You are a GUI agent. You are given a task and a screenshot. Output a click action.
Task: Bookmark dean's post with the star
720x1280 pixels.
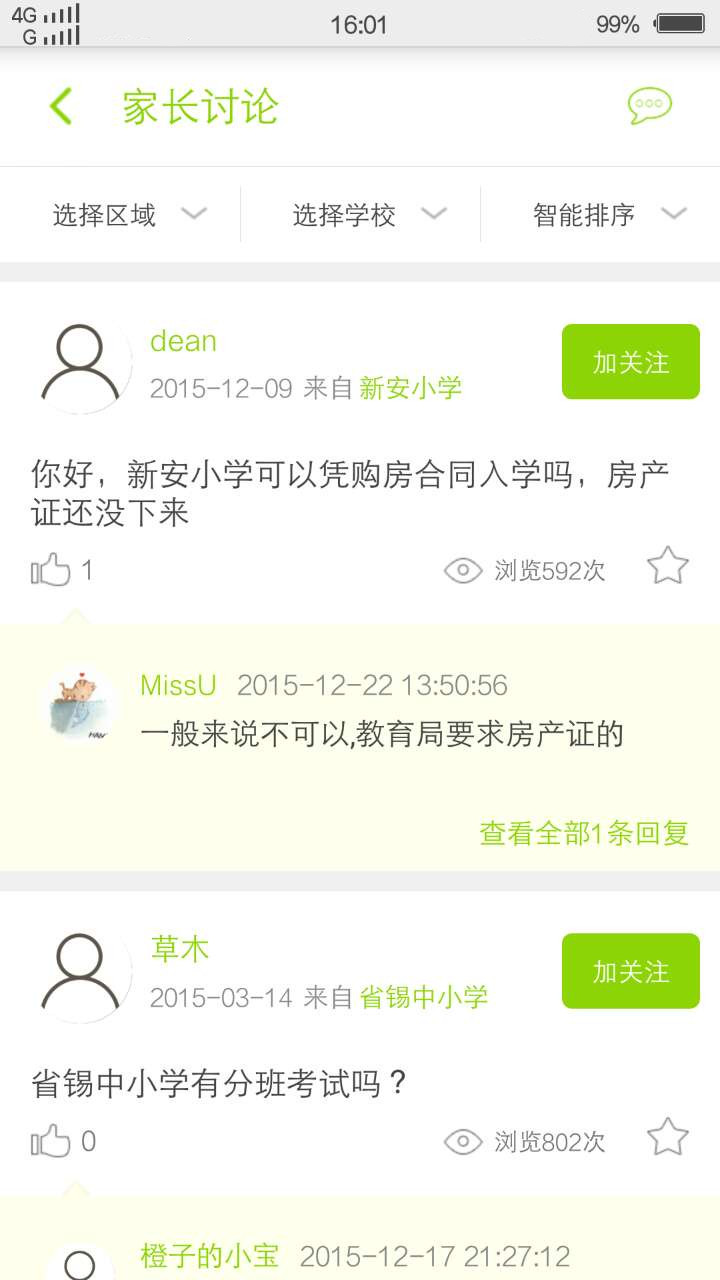[667, 567]
